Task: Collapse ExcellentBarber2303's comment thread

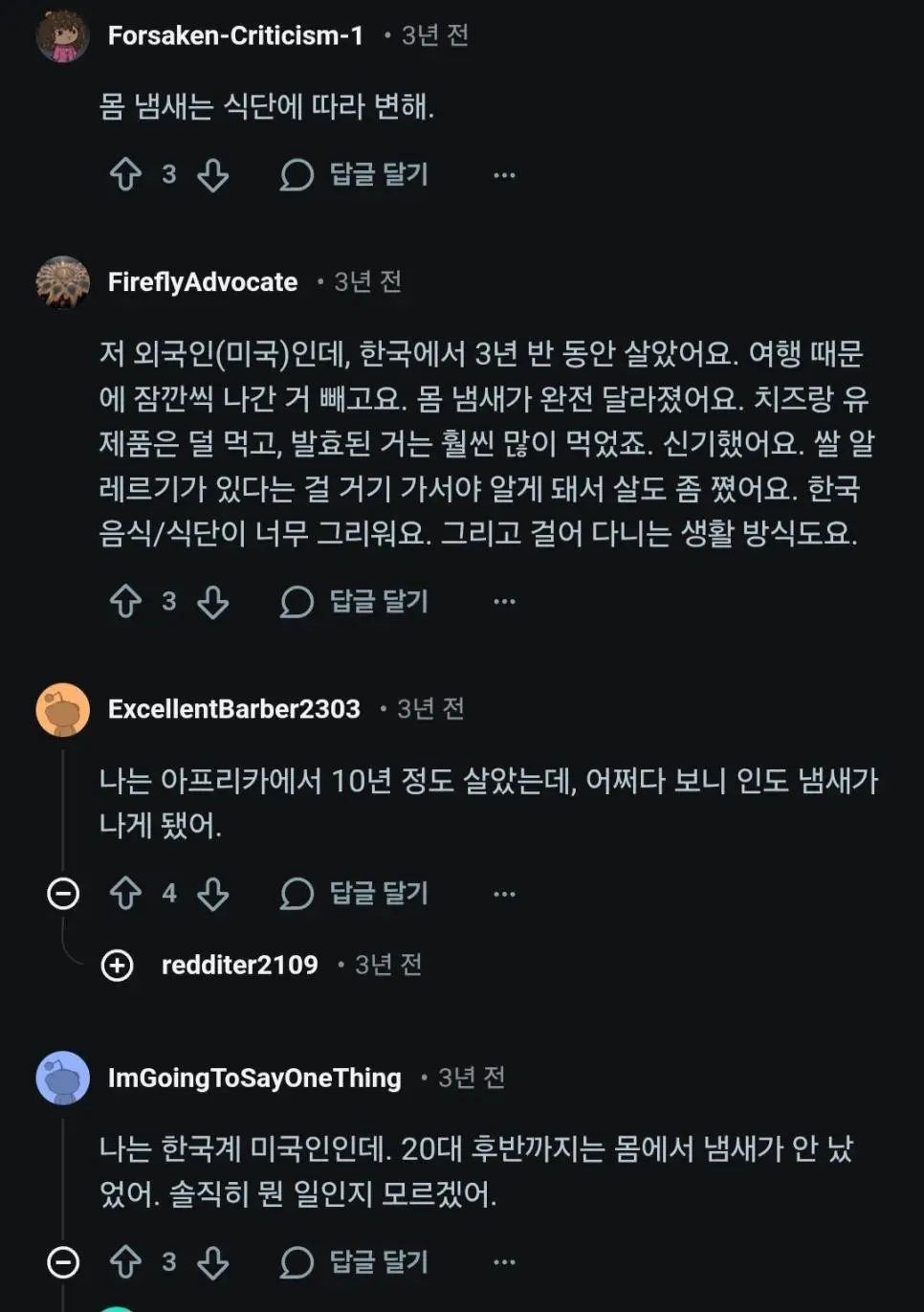Action: [x=63, y=894]
